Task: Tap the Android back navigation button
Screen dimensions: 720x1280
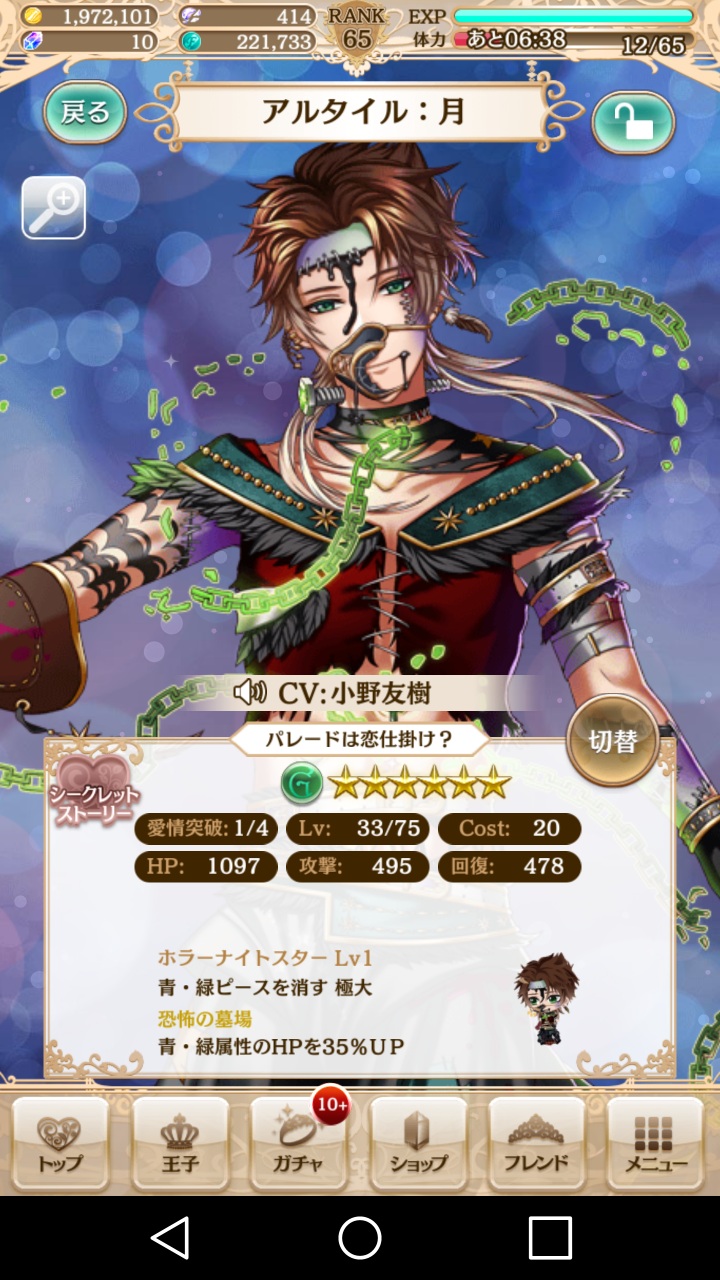Action: click(x=170, y=1238)
